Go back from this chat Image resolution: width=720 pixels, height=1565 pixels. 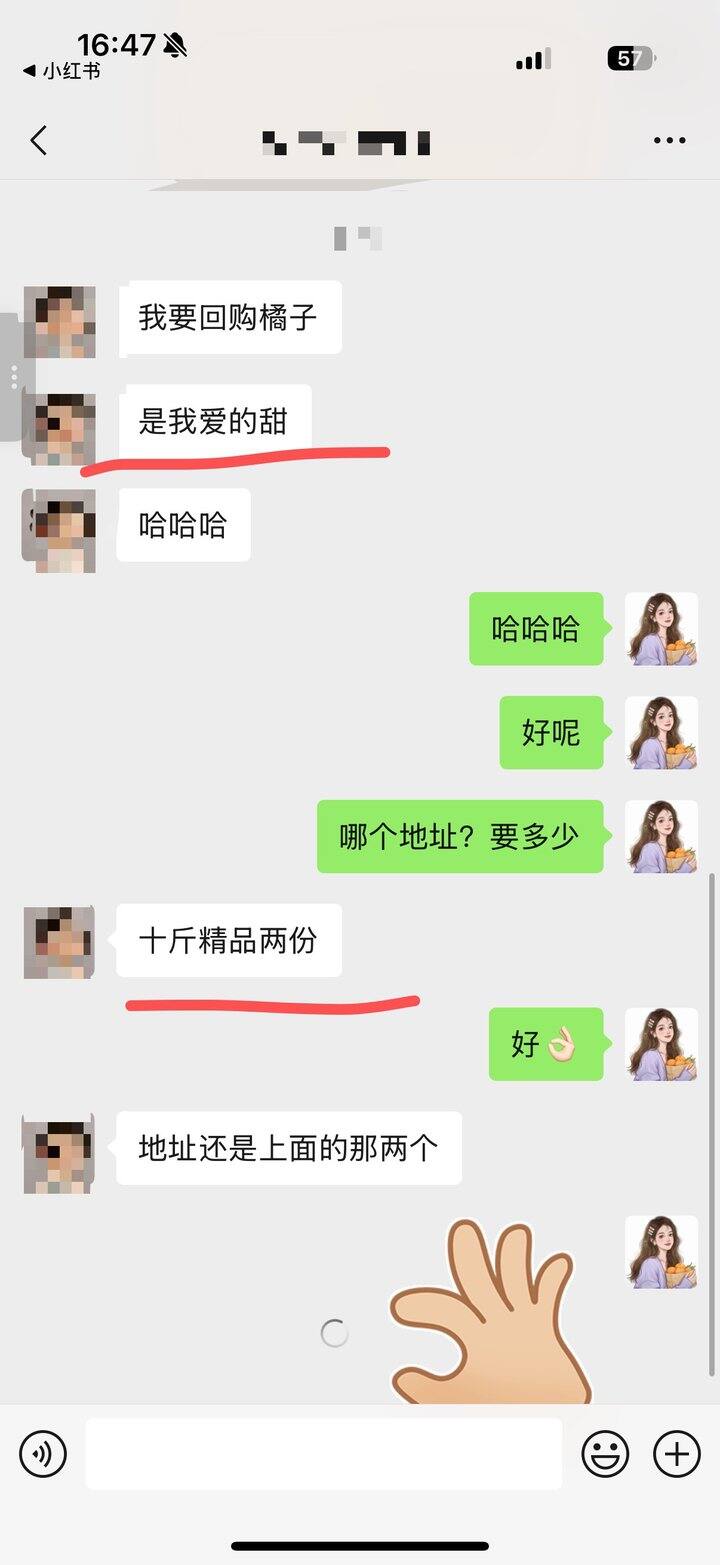pos(38,141)
